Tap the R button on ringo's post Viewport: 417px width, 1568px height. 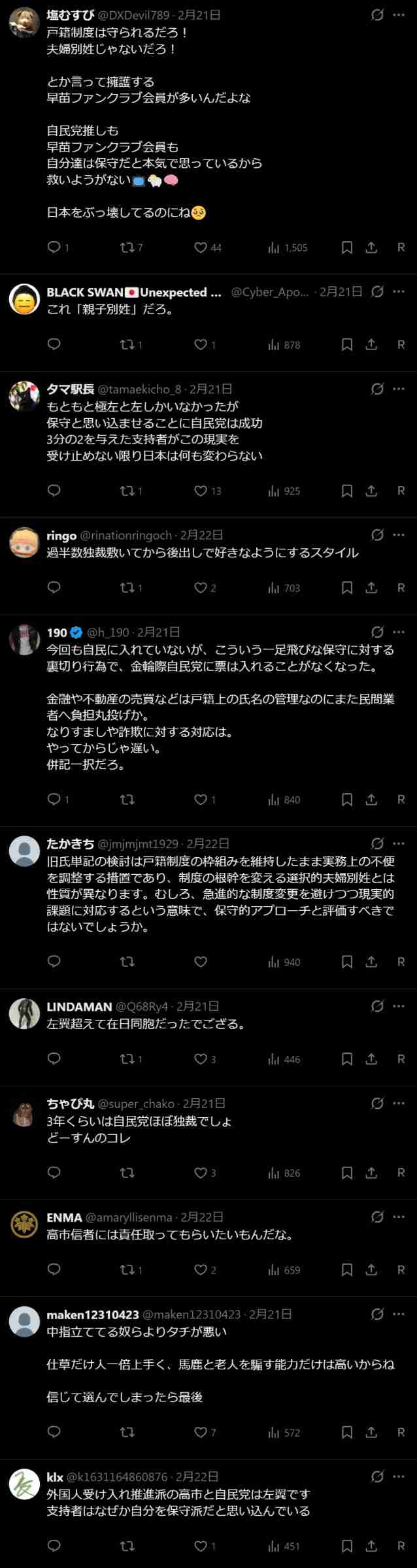coord(401,588)
